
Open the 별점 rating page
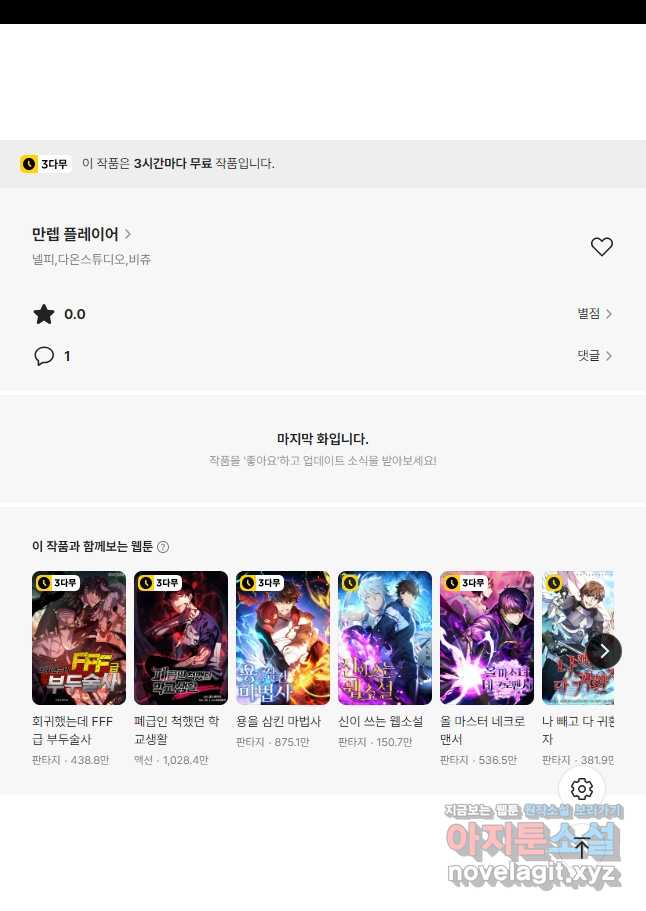tap(594, 314)
